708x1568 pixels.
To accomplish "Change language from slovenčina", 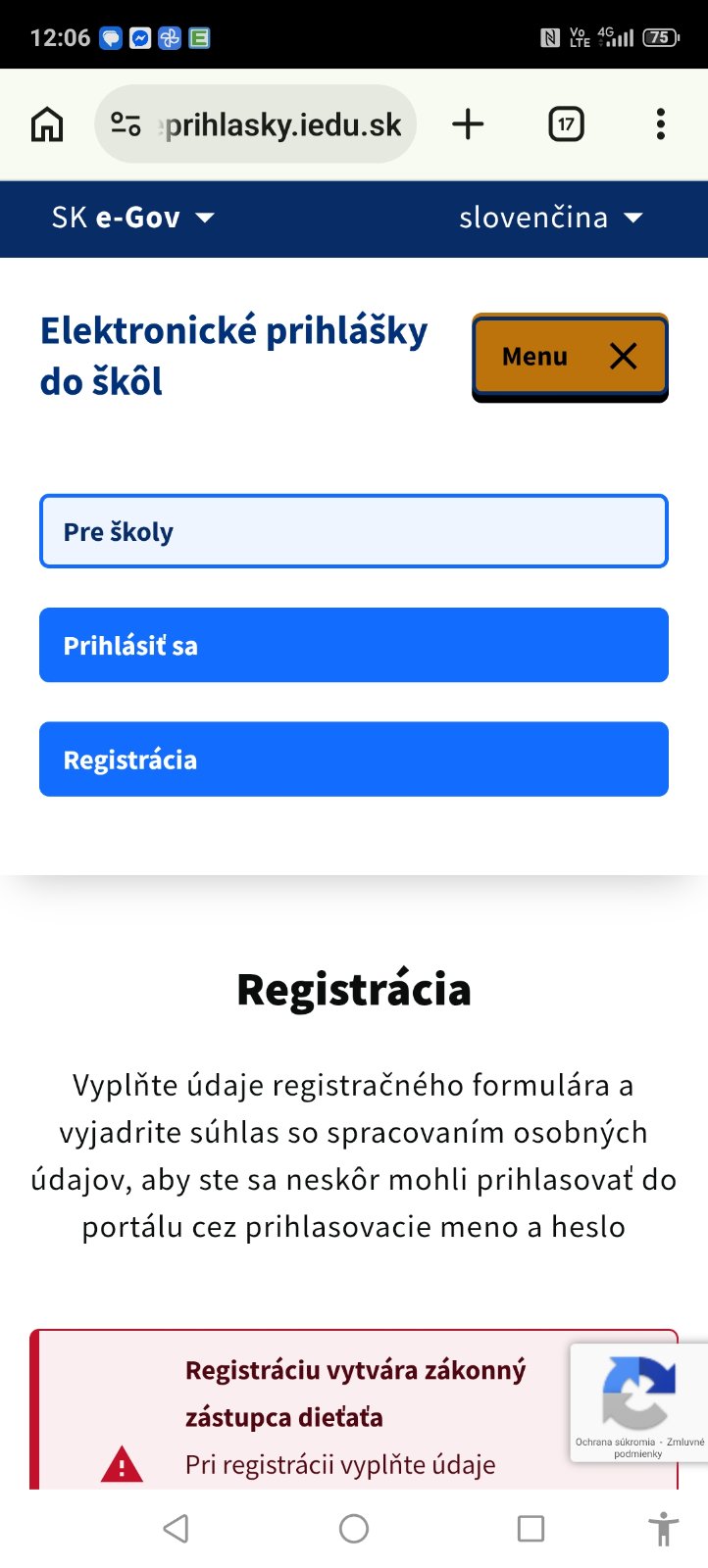I will tap(550, 218).
